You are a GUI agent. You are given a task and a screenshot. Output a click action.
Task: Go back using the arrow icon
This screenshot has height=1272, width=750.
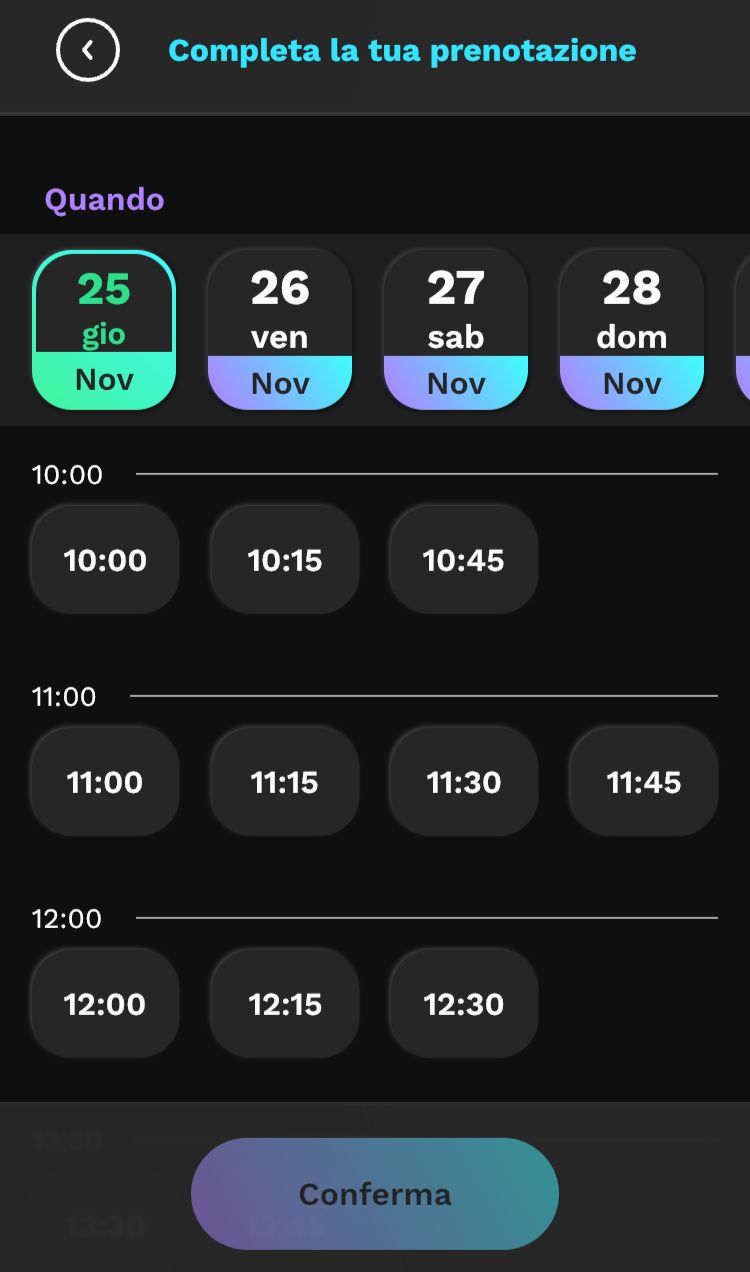88,50
